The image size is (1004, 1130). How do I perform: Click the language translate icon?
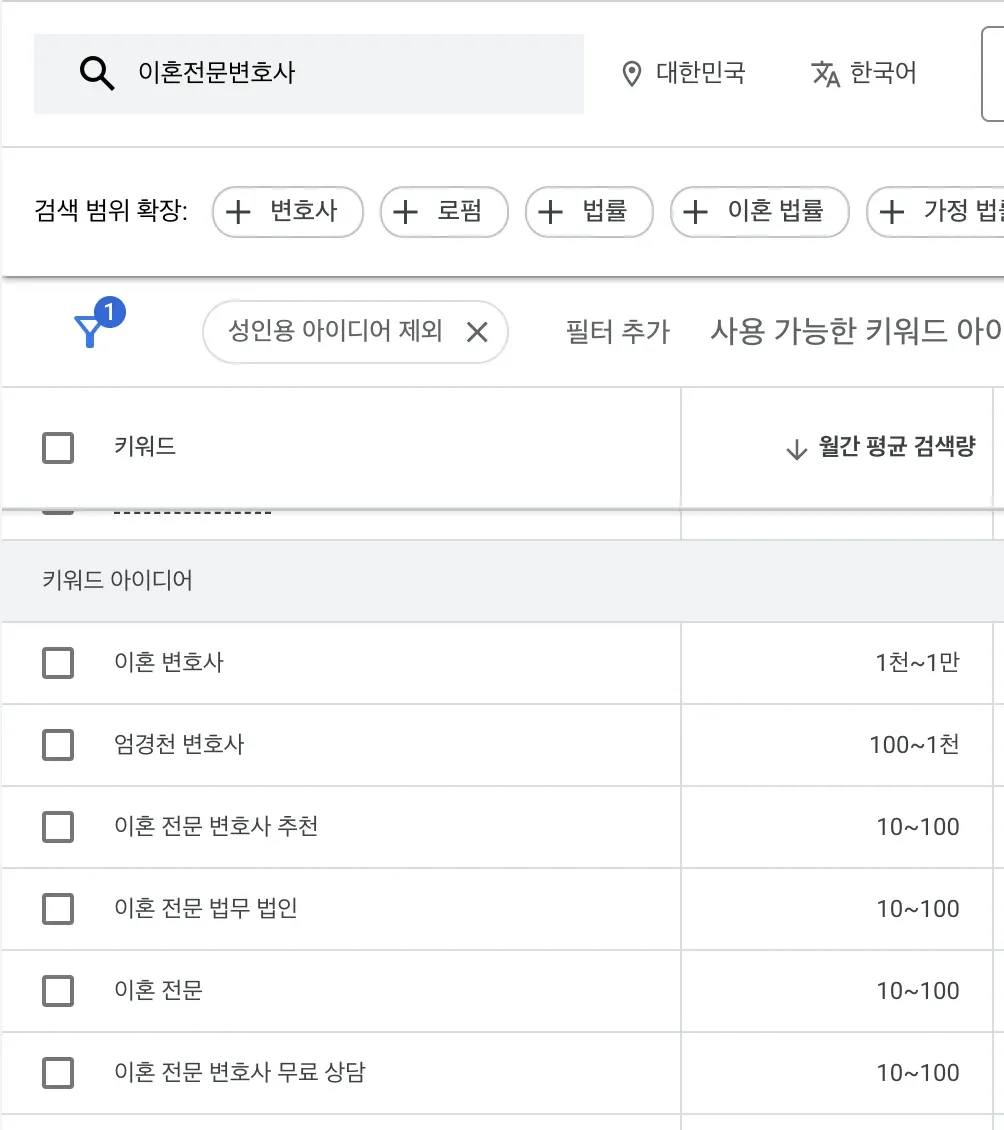tap(824, 73)
